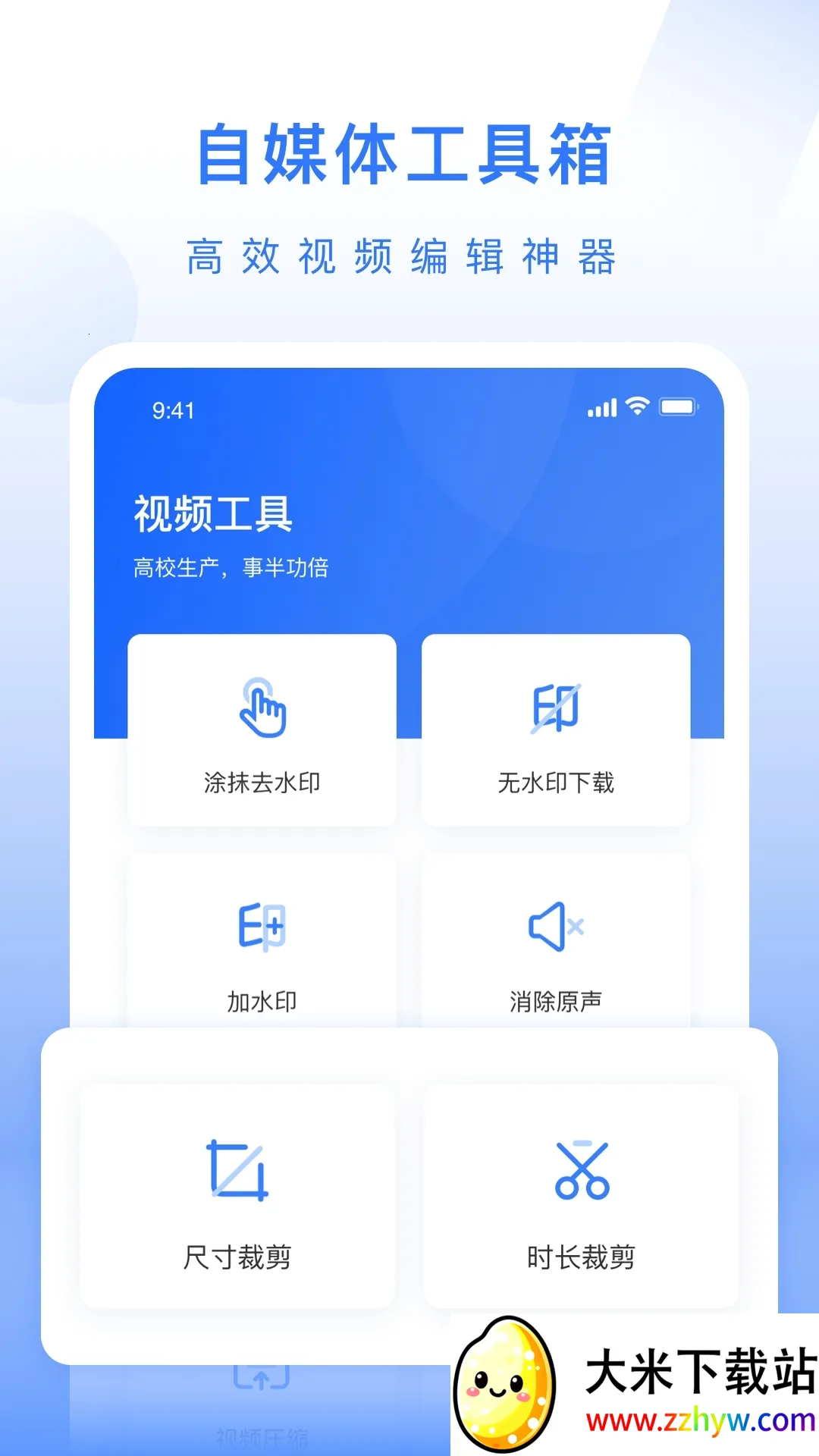Open the 尺寸裁剪 crop frame icon
This screenshot has width=819, height=1456.
coord(237,1168)
